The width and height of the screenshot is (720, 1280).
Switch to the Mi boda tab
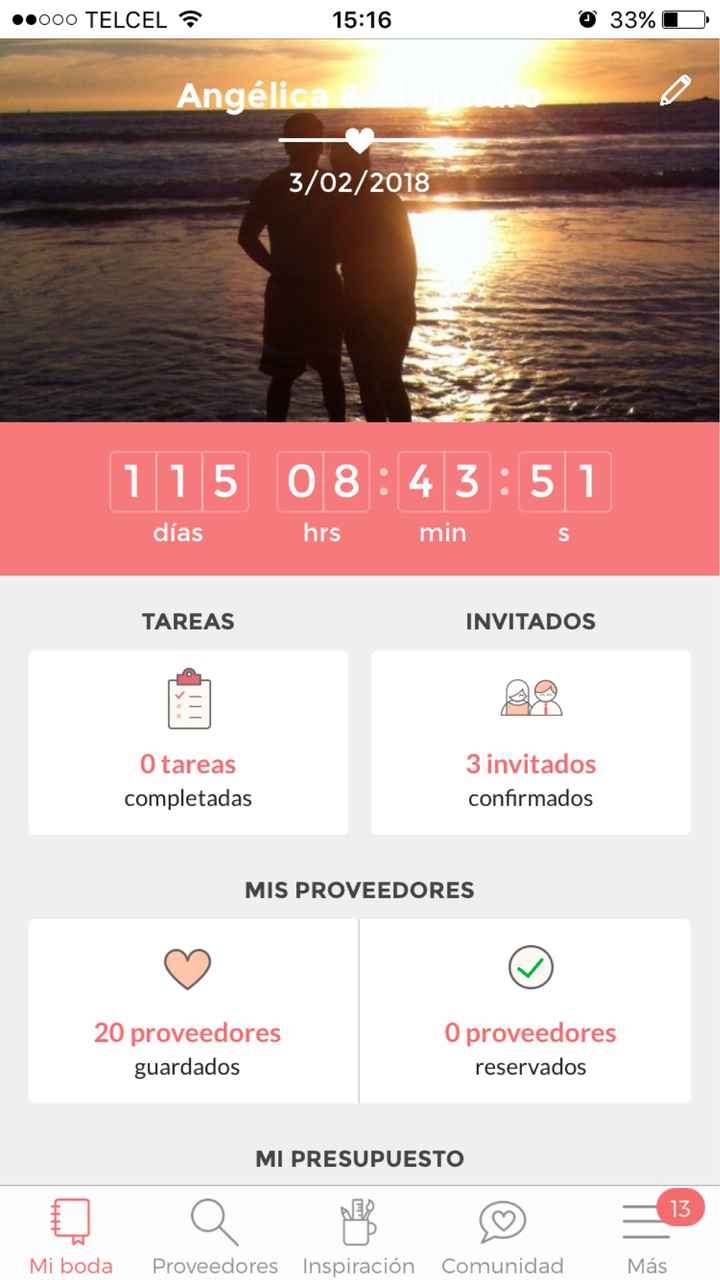(x=69, y=1230)
